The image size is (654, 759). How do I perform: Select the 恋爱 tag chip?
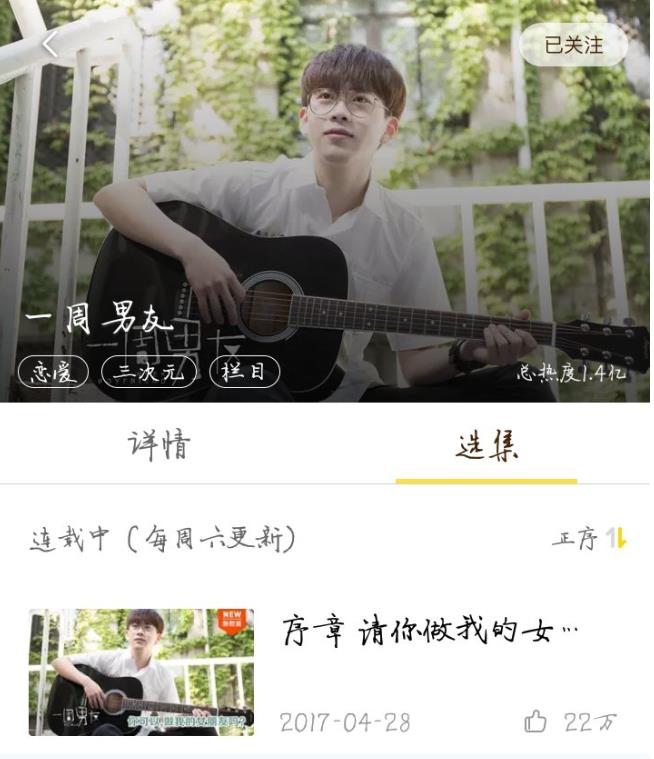click(54, 372)
